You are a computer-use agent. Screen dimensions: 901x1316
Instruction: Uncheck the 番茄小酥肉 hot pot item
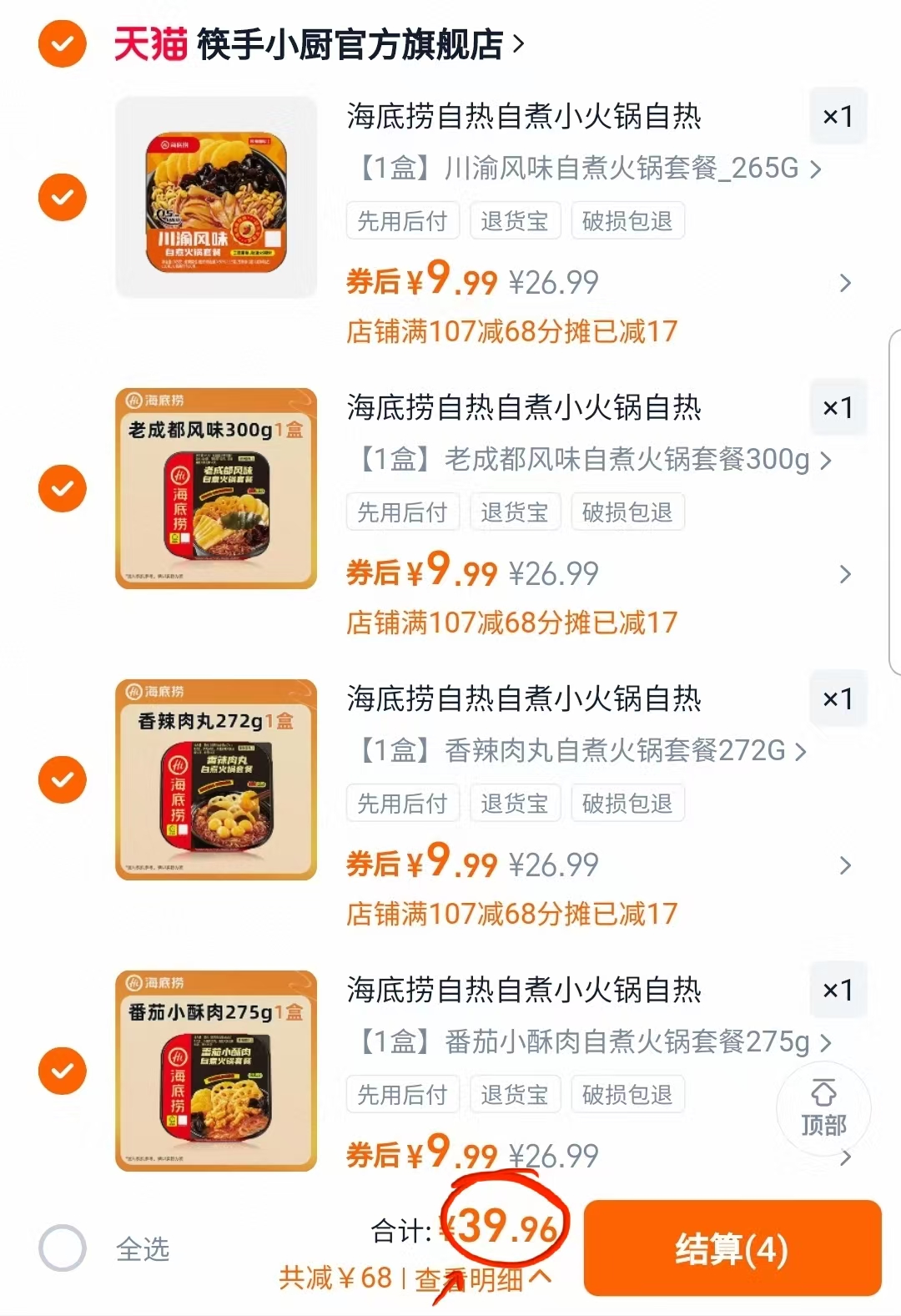coord(62,1072)
